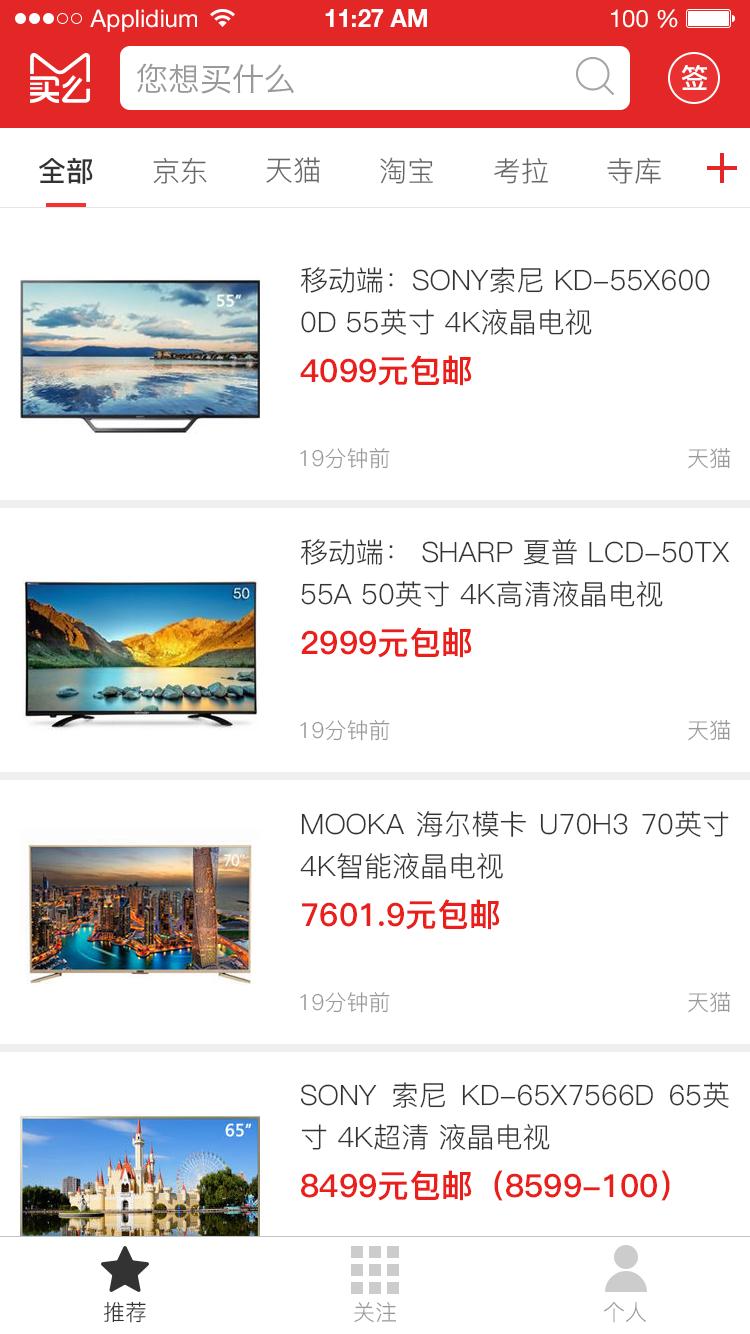Open the SHARP 50-inch TV thumbnail

[140, 648]
